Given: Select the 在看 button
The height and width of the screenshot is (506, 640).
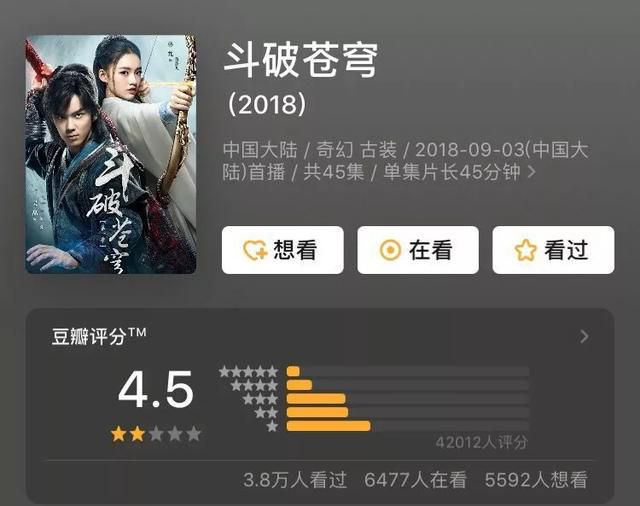Looking at the screenshot, I should click(418, 250).
